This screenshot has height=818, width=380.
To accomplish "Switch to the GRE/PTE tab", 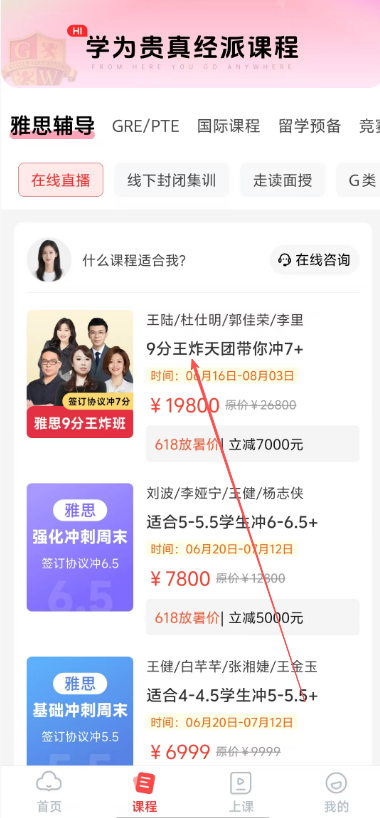I will point(146,126).
